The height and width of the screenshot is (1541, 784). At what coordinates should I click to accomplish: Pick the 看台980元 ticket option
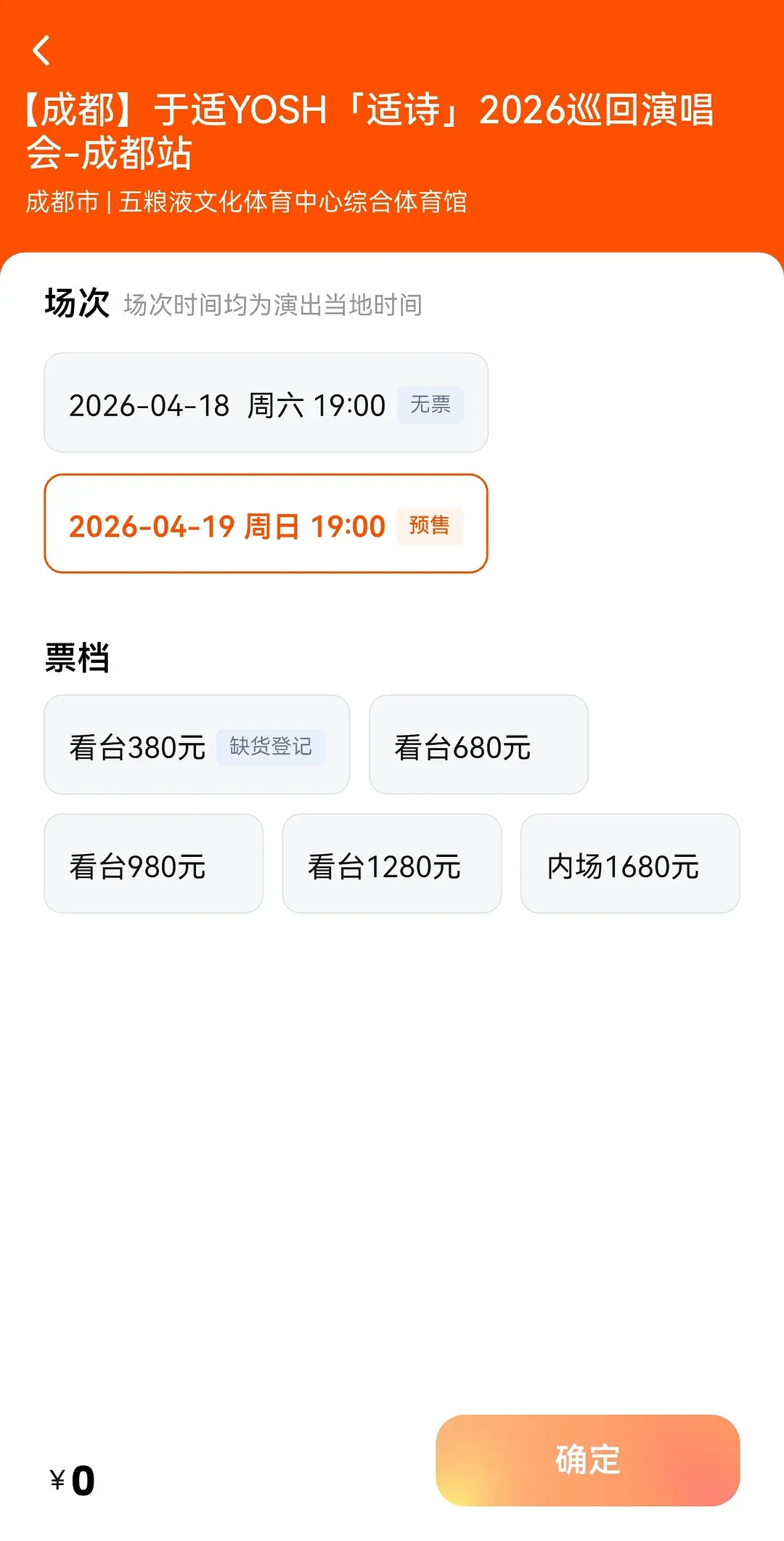pos(153,863)
